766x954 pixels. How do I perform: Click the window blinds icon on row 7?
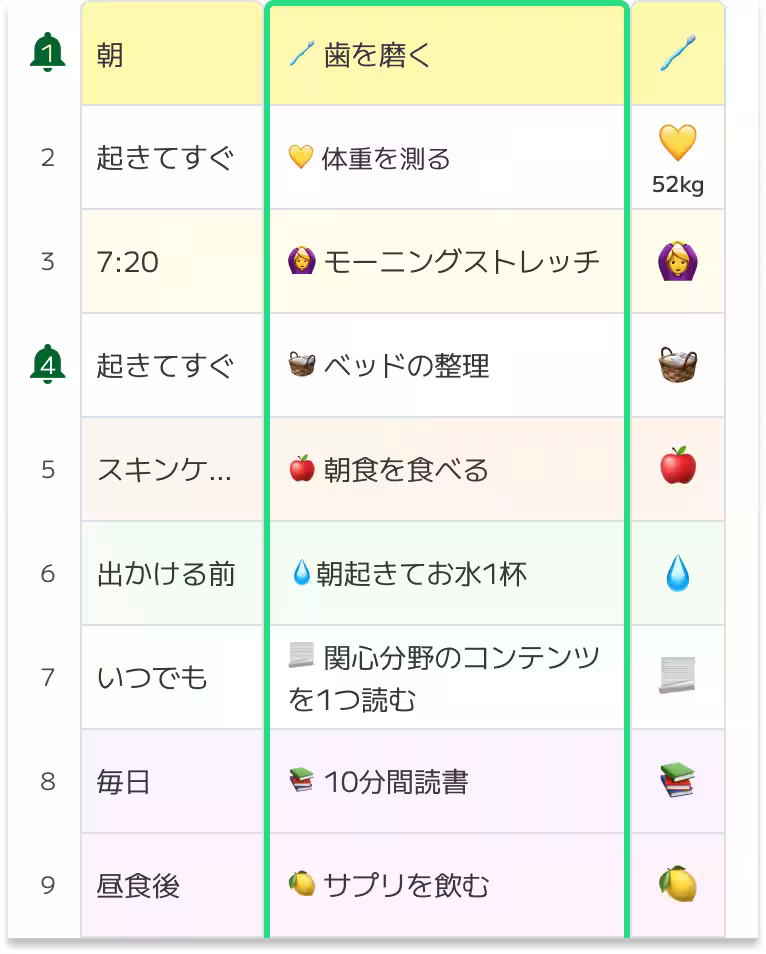click(x=678, y=676)
